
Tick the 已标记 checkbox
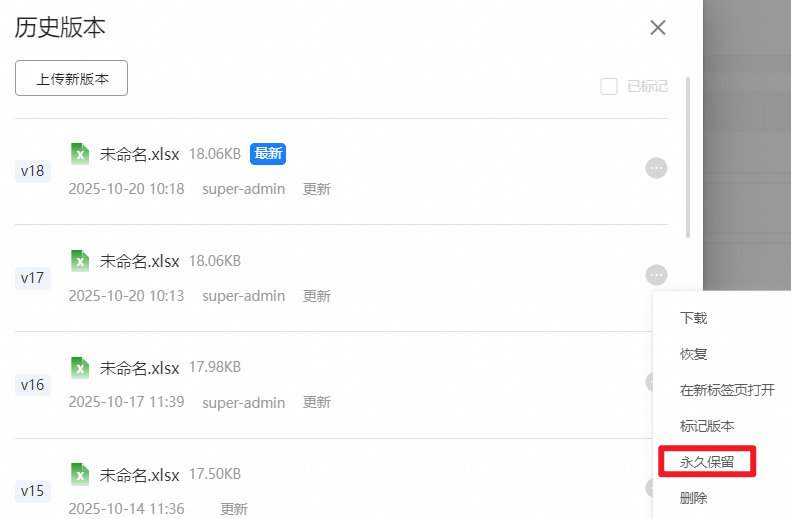tap(609, 87)
